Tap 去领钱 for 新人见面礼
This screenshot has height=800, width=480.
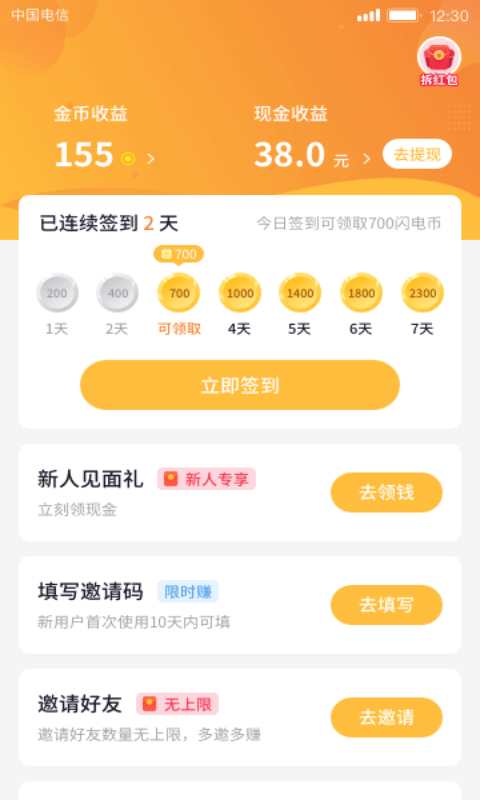[386, 492]
